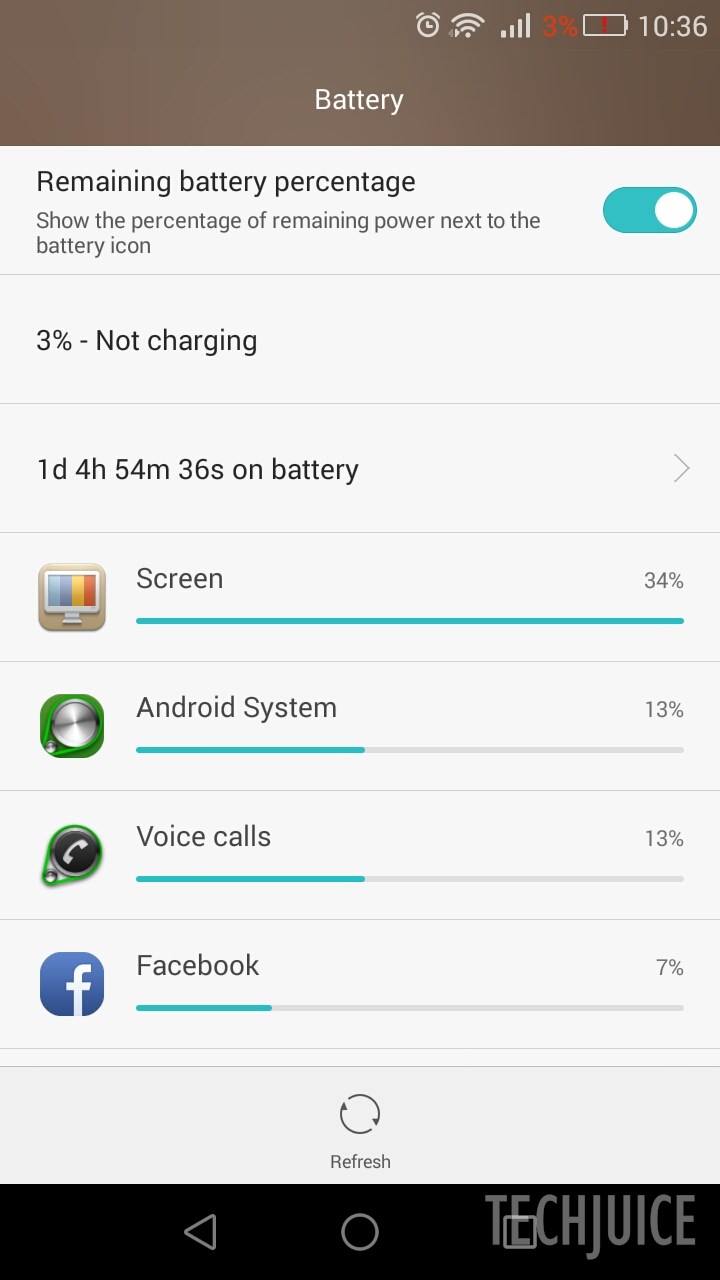
Task: View Android System battery usage
Action: point(360,726)
